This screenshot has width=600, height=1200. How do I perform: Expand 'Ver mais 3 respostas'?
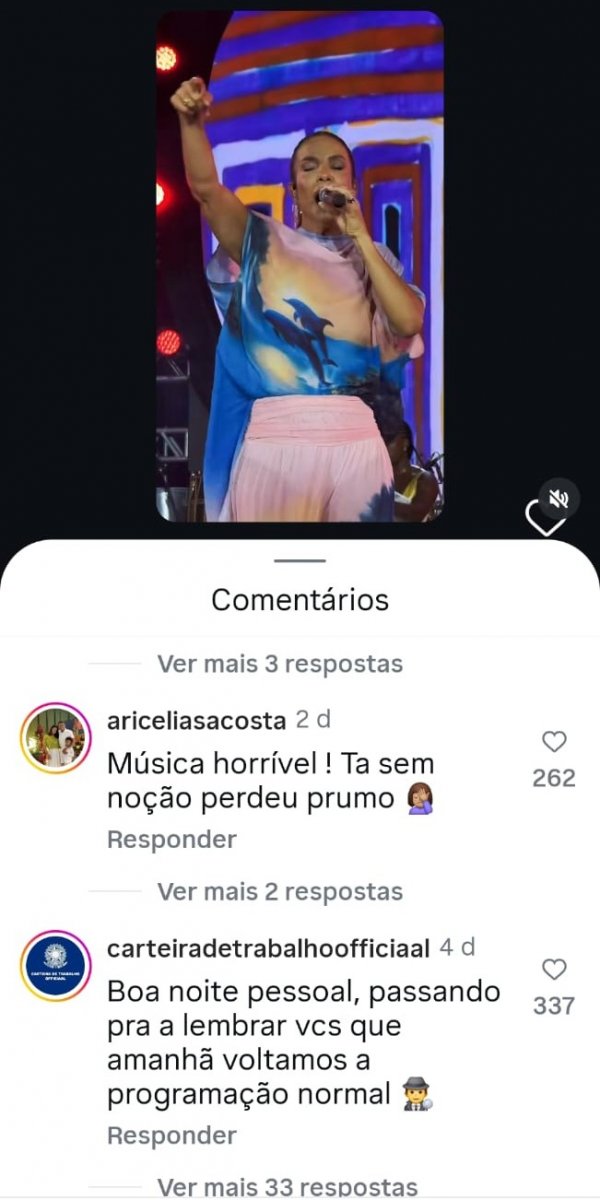[x=279, y=664]
